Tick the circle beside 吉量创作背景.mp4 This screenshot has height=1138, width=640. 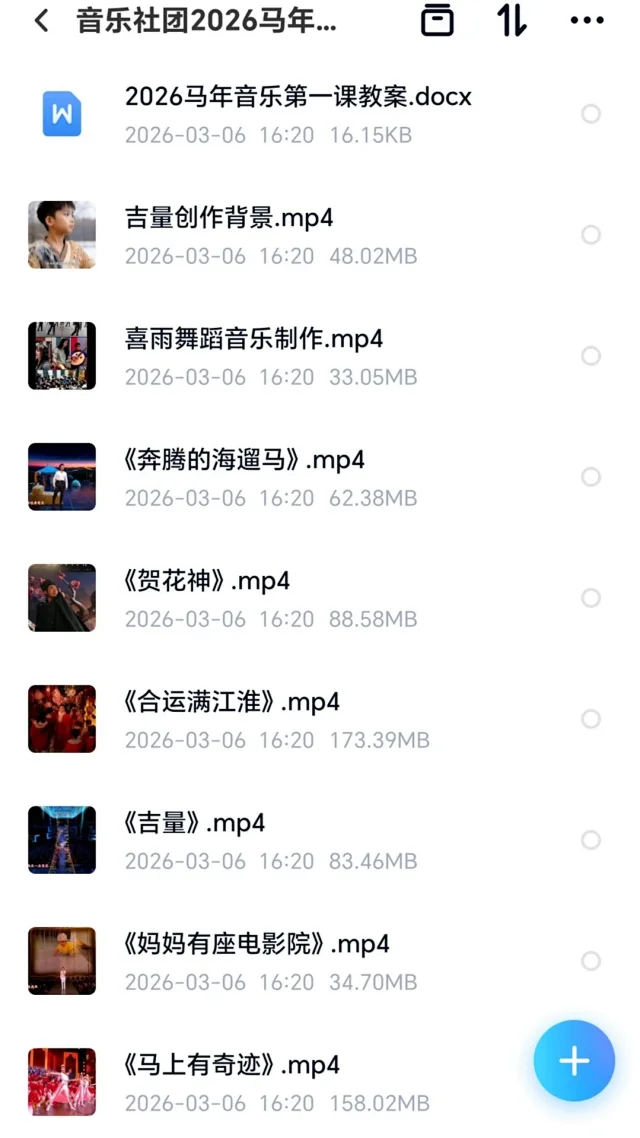coord(591,235)
